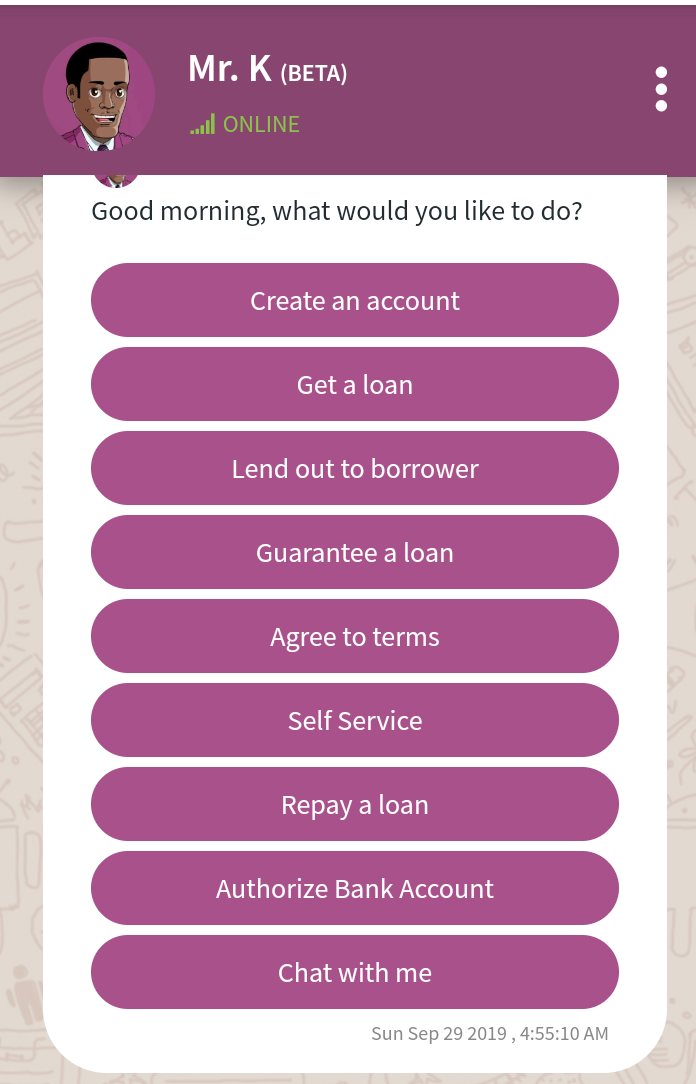The height and width of the screenshot is (1084, 696).
Task: Choose the Get a loan option
Action: [355, 385]
